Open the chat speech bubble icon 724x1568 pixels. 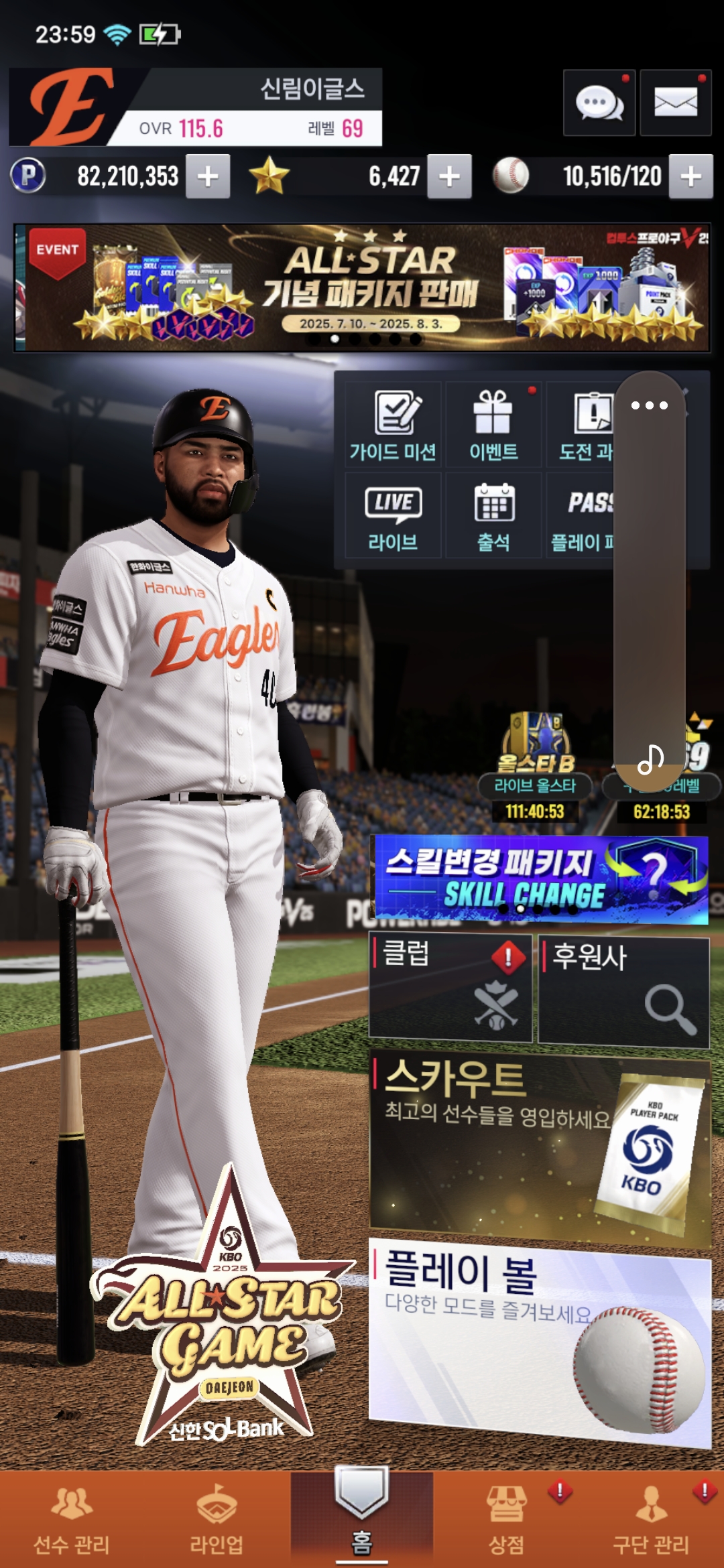(599, 103)
